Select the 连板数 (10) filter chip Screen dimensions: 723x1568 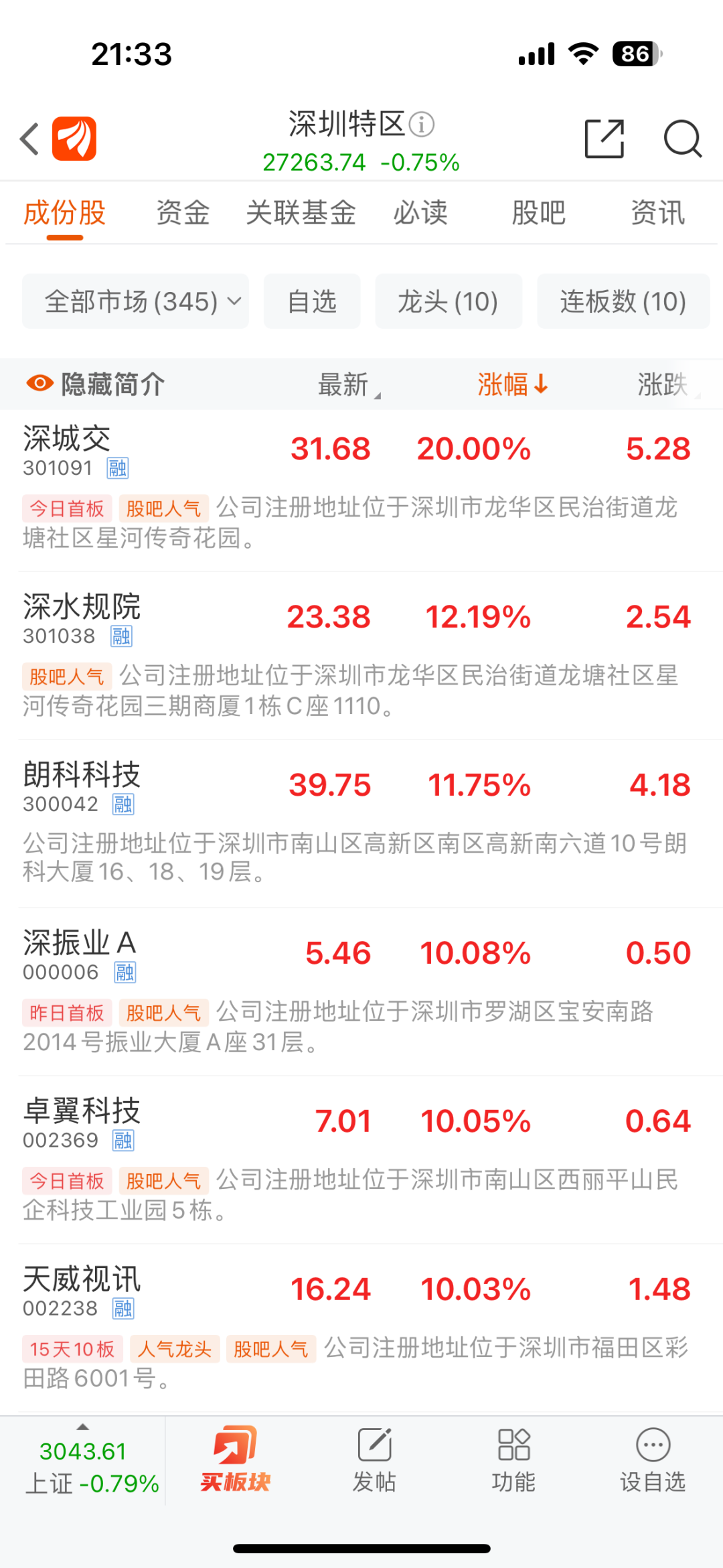click(623, 301)
